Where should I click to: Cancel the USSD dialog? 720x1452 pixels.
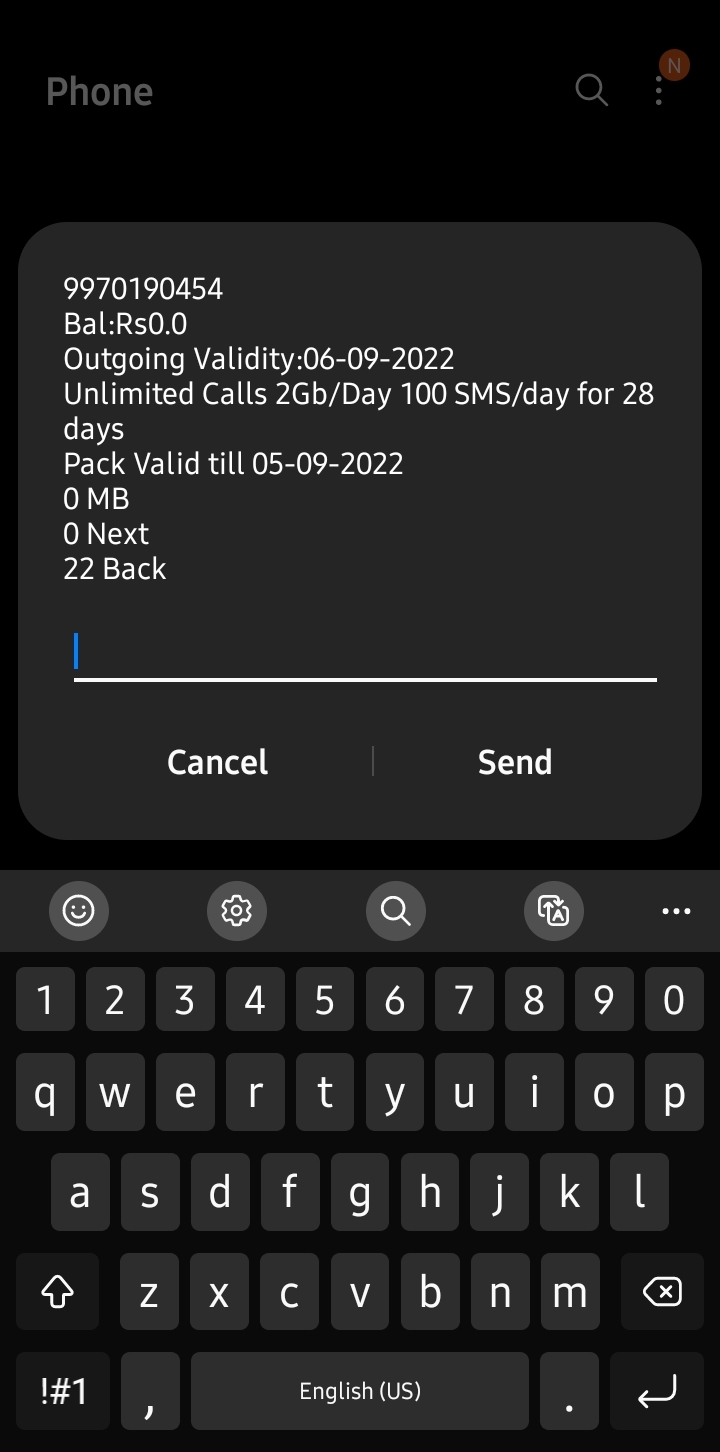pyautogui.click(x=217, y=762)
